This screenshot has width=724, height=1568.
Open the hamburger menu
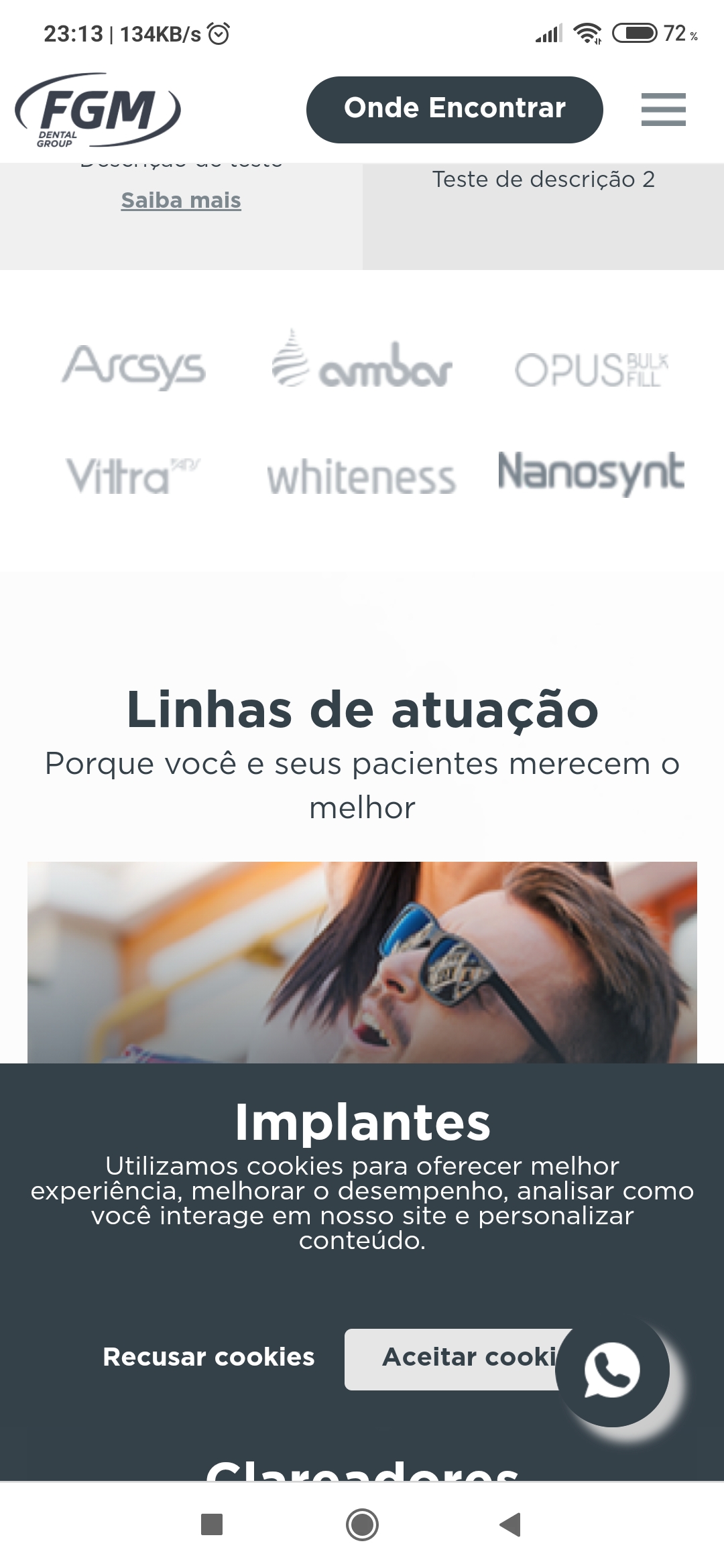pyautogui.click(x=663, y=110)
